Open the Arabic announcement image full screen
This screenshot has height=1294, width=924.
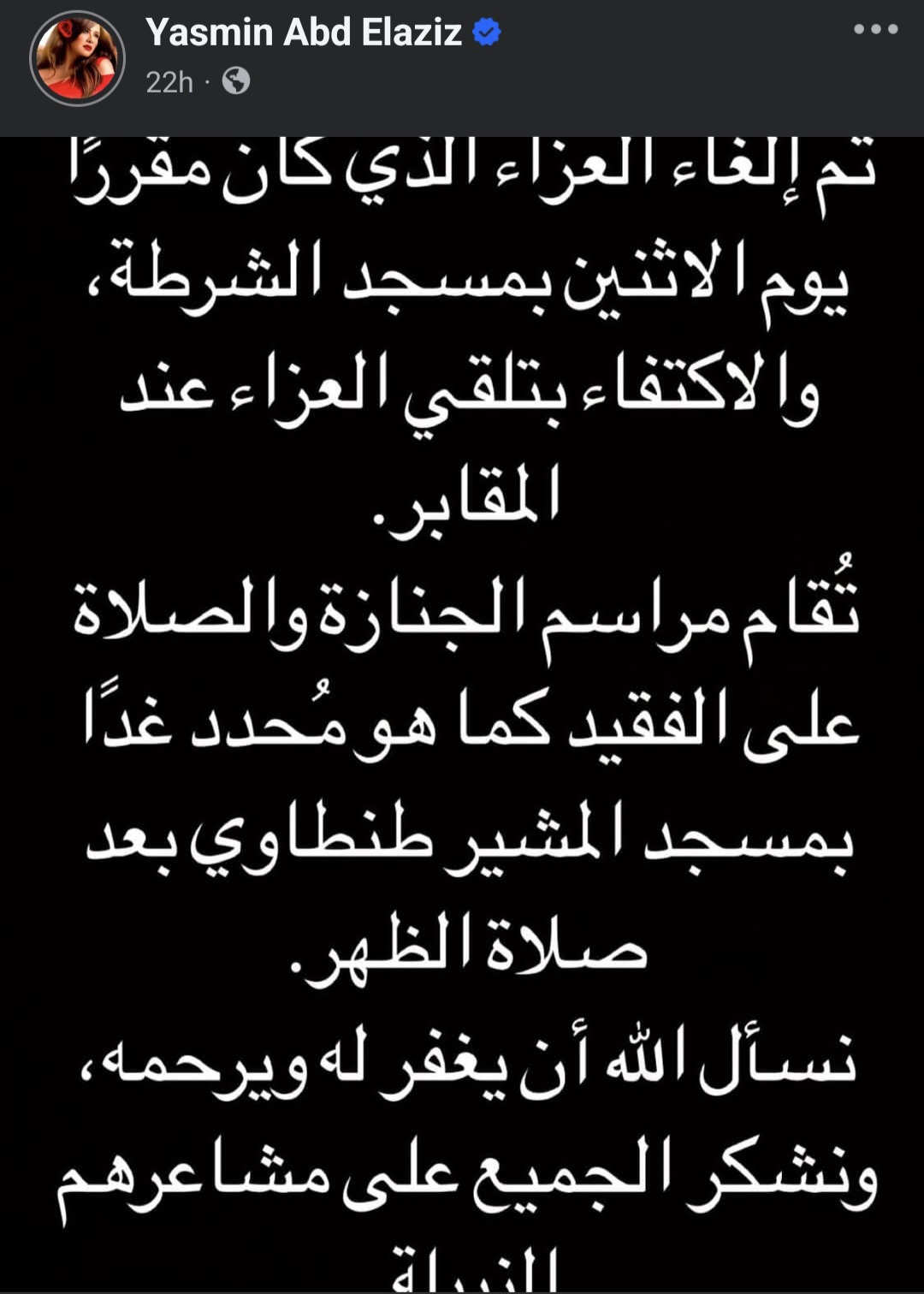tap(462, 710)
